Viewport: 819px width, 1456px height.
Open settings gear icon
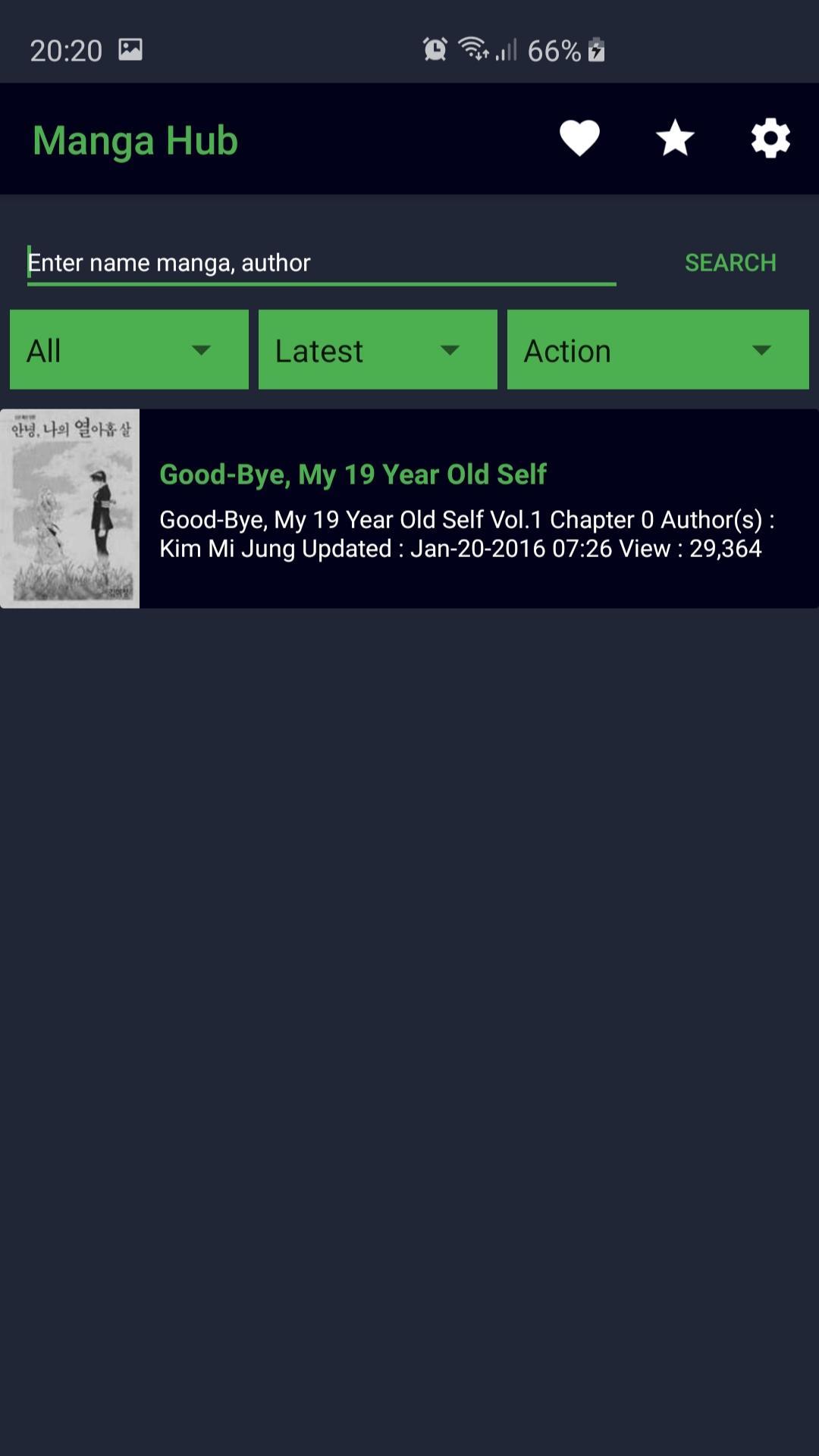[x=770, y=139]
